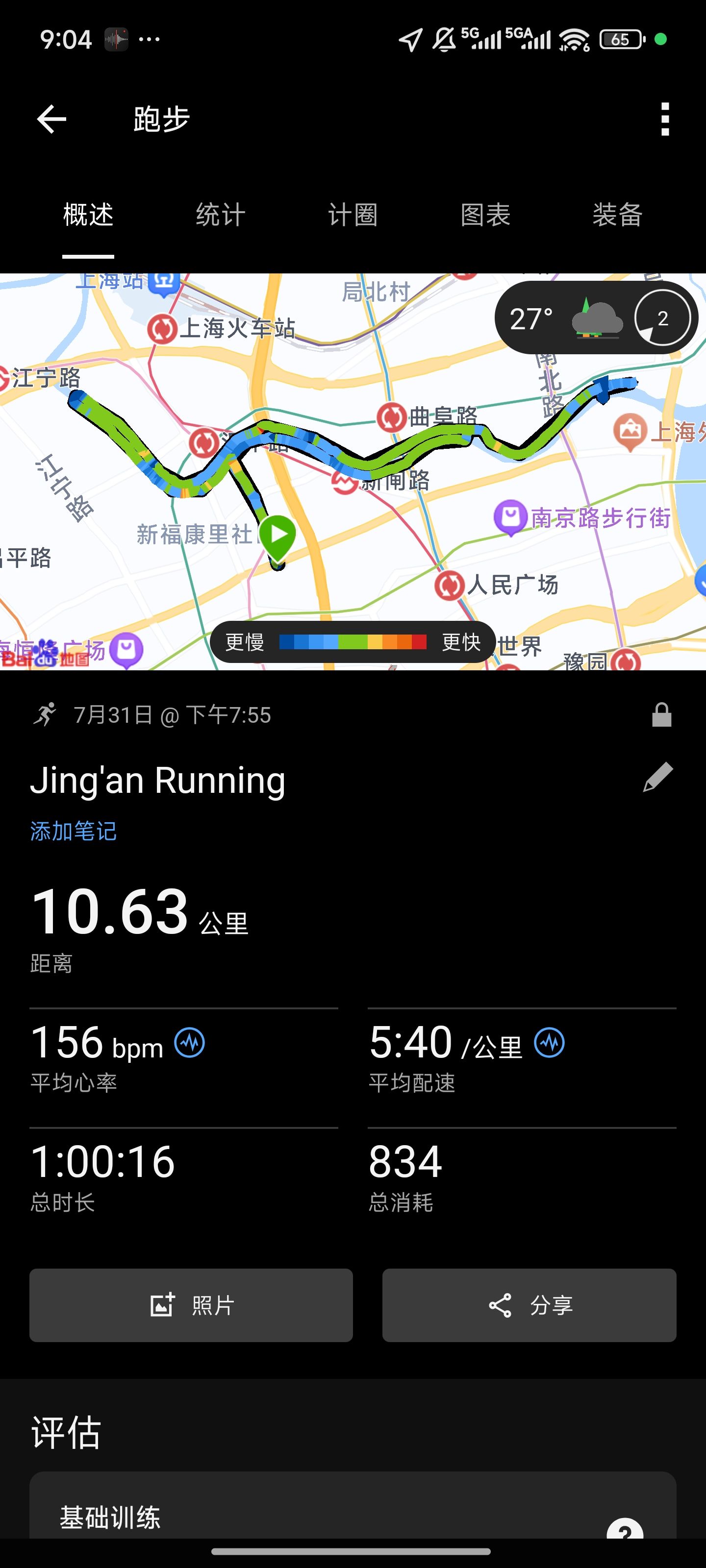The height and width of the screenshot is (1568, 706).
Task: Open the 图表 tab
Action: pos(485,215)
